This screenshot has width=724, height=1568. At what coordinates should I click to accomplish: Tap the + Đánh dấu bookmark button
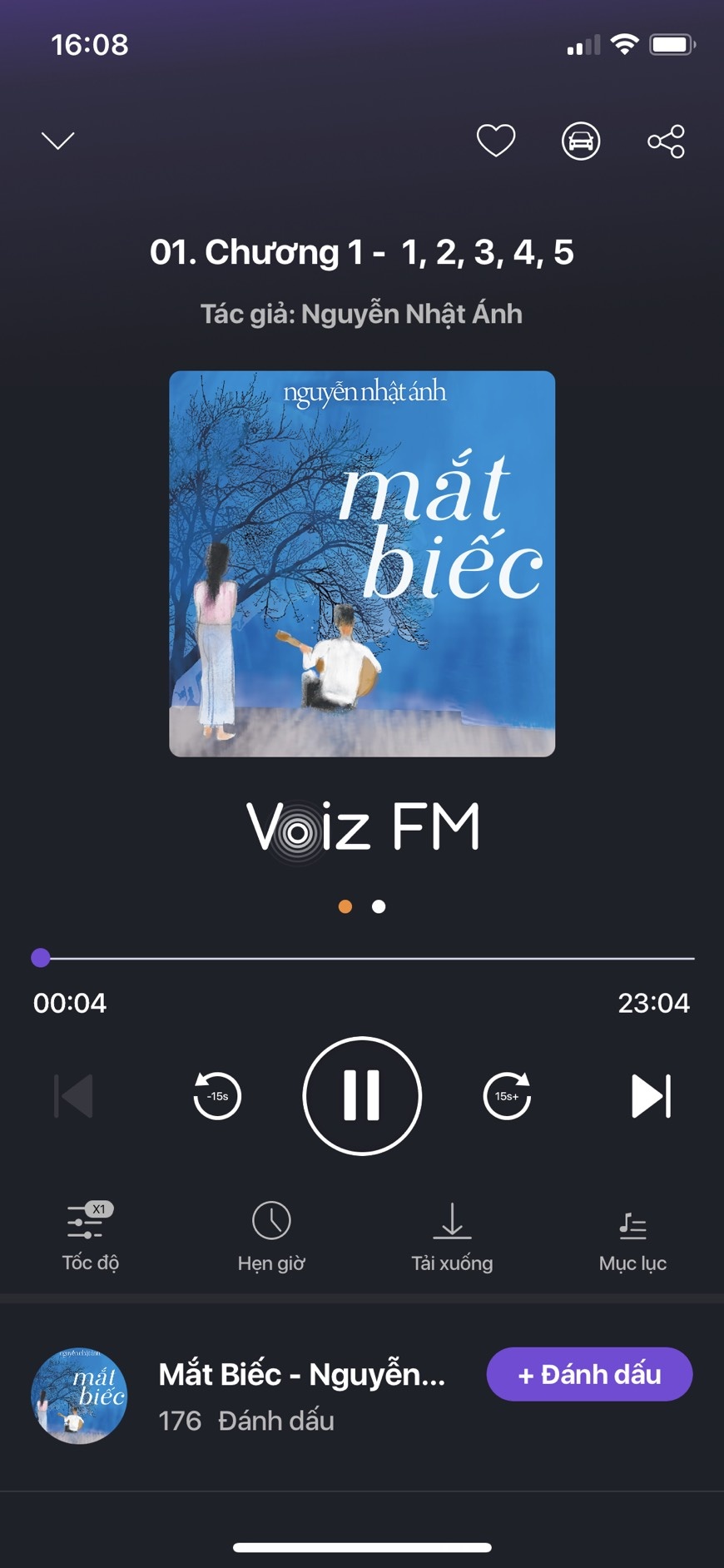point(588,1374)
